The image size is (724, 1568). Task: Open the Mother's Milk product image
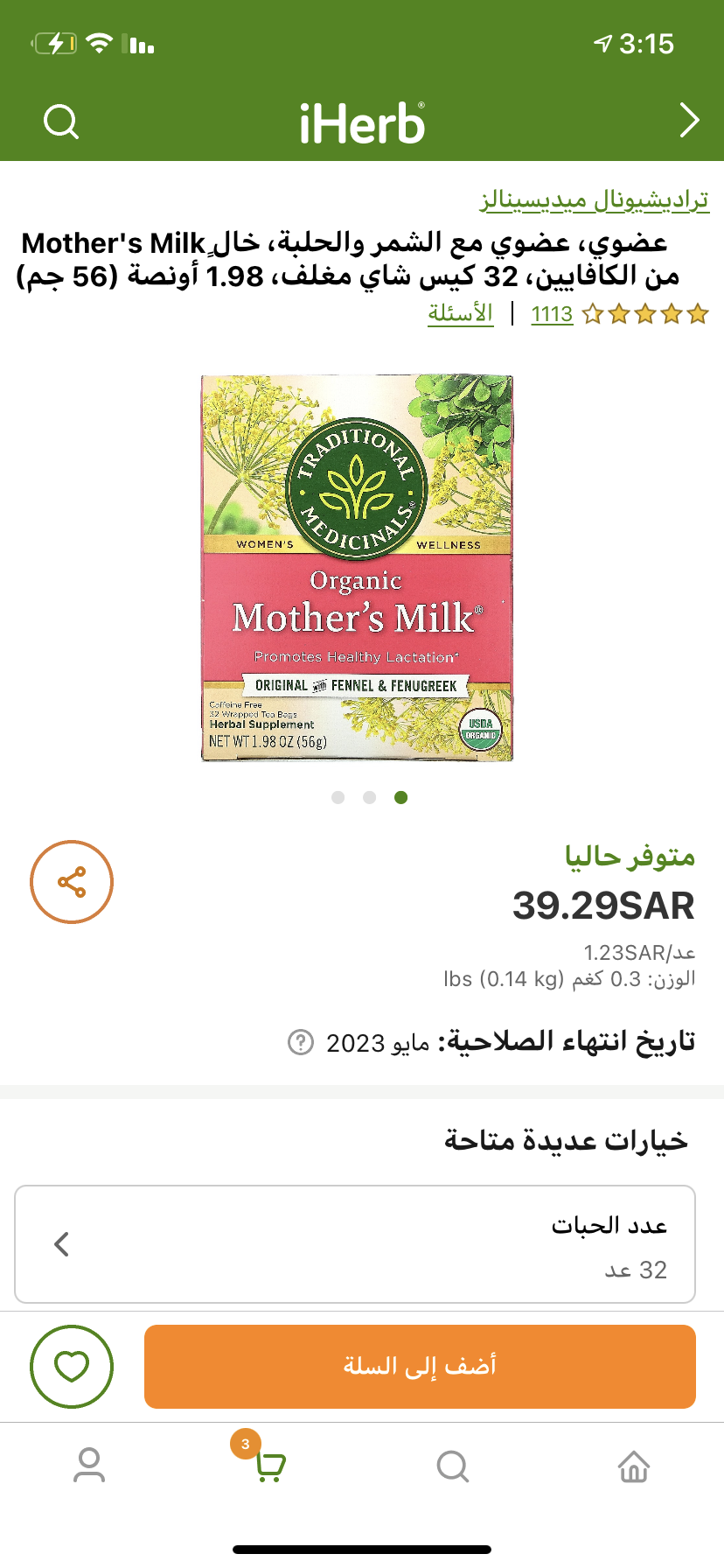pos(357,568)
